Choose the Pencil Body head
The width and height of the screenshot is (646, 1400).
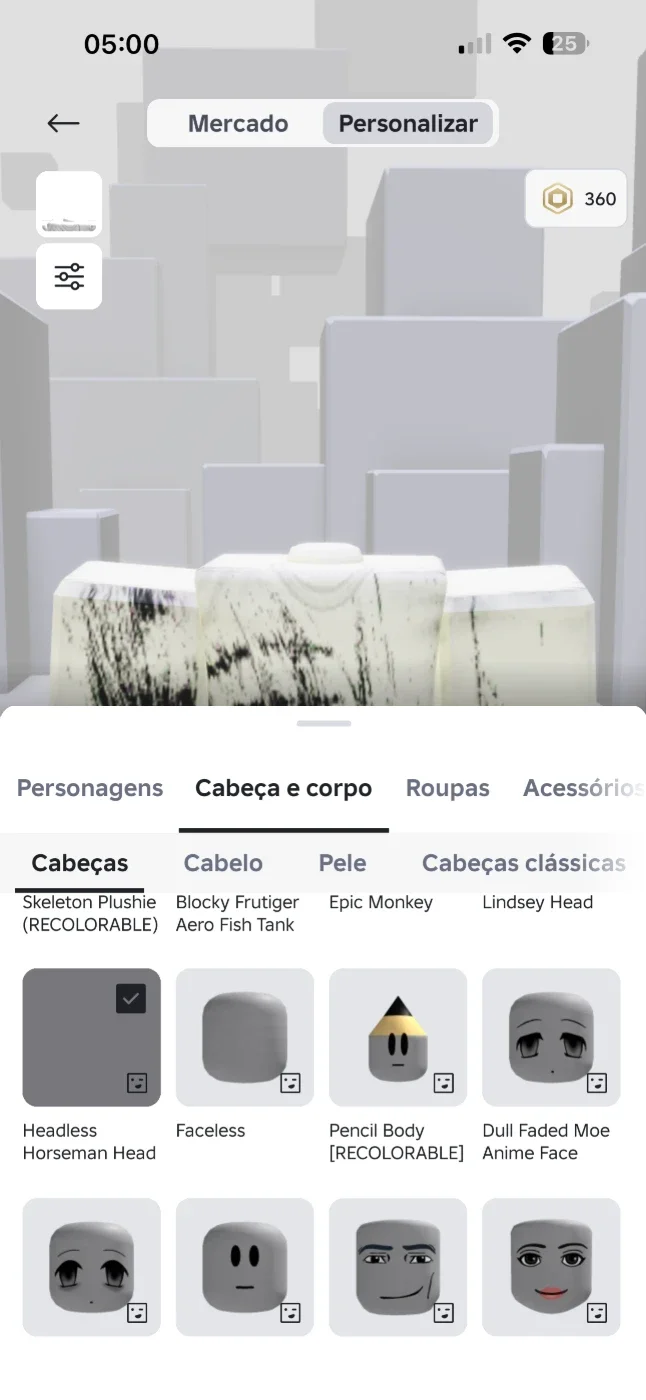[398, 1037]
